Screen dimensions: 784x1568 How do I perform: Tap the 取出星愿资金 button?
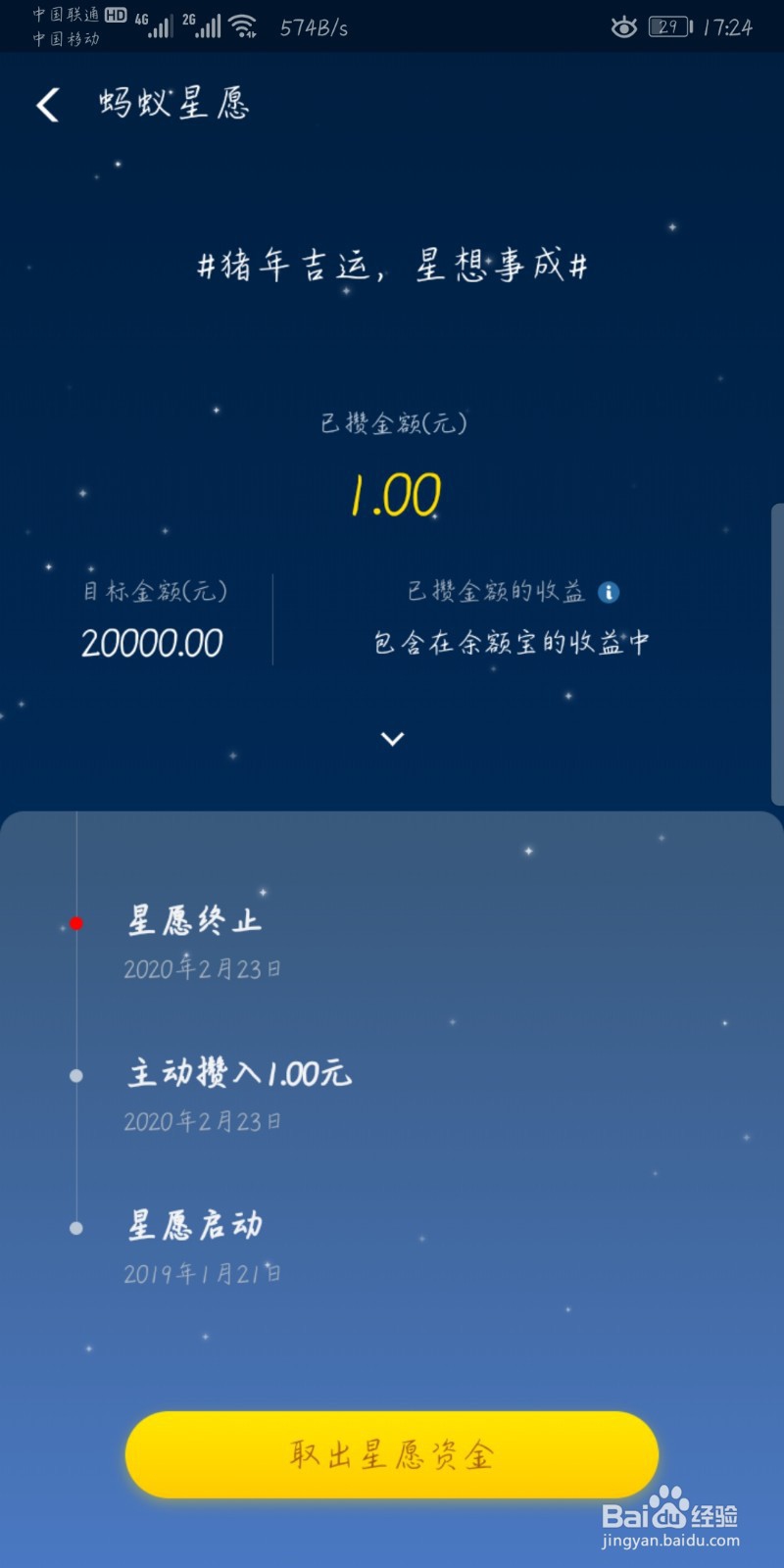[x=392, y=1454]
